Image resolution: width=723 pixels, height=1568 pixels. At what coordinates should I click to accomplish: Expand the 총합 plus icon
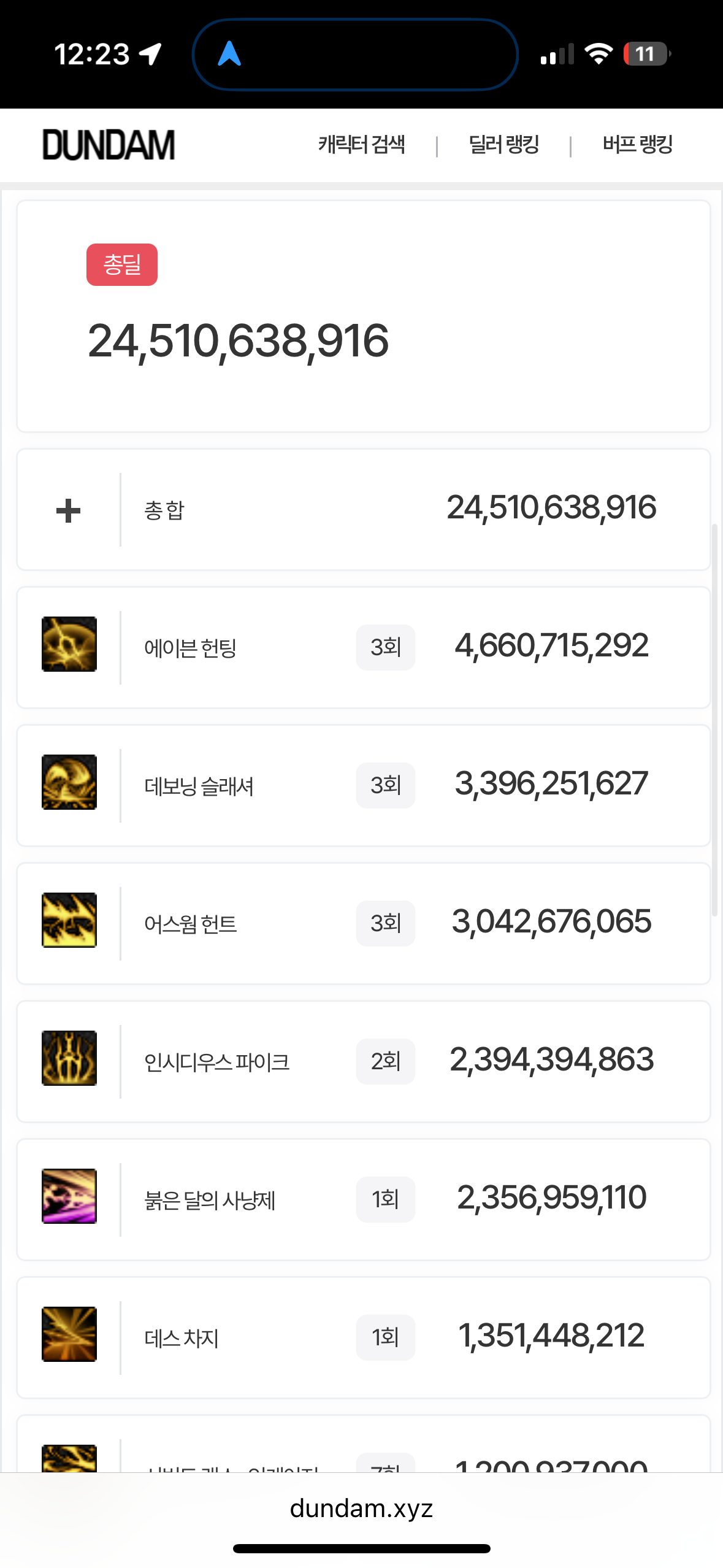tap(68, 510)
